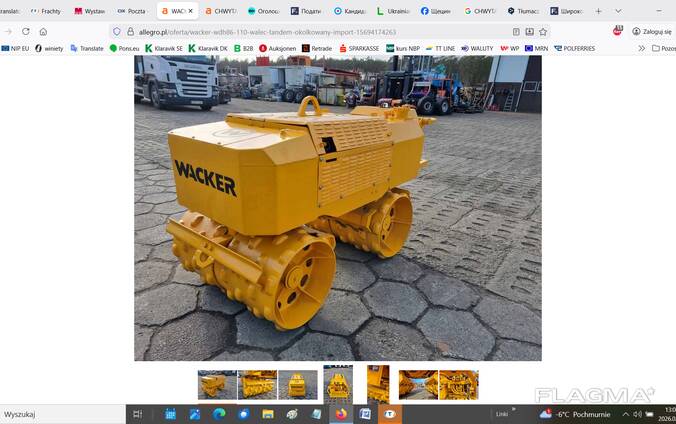676x424 pixels.
Task: Bookmark this page with the star icon
Action: (543, 31)
